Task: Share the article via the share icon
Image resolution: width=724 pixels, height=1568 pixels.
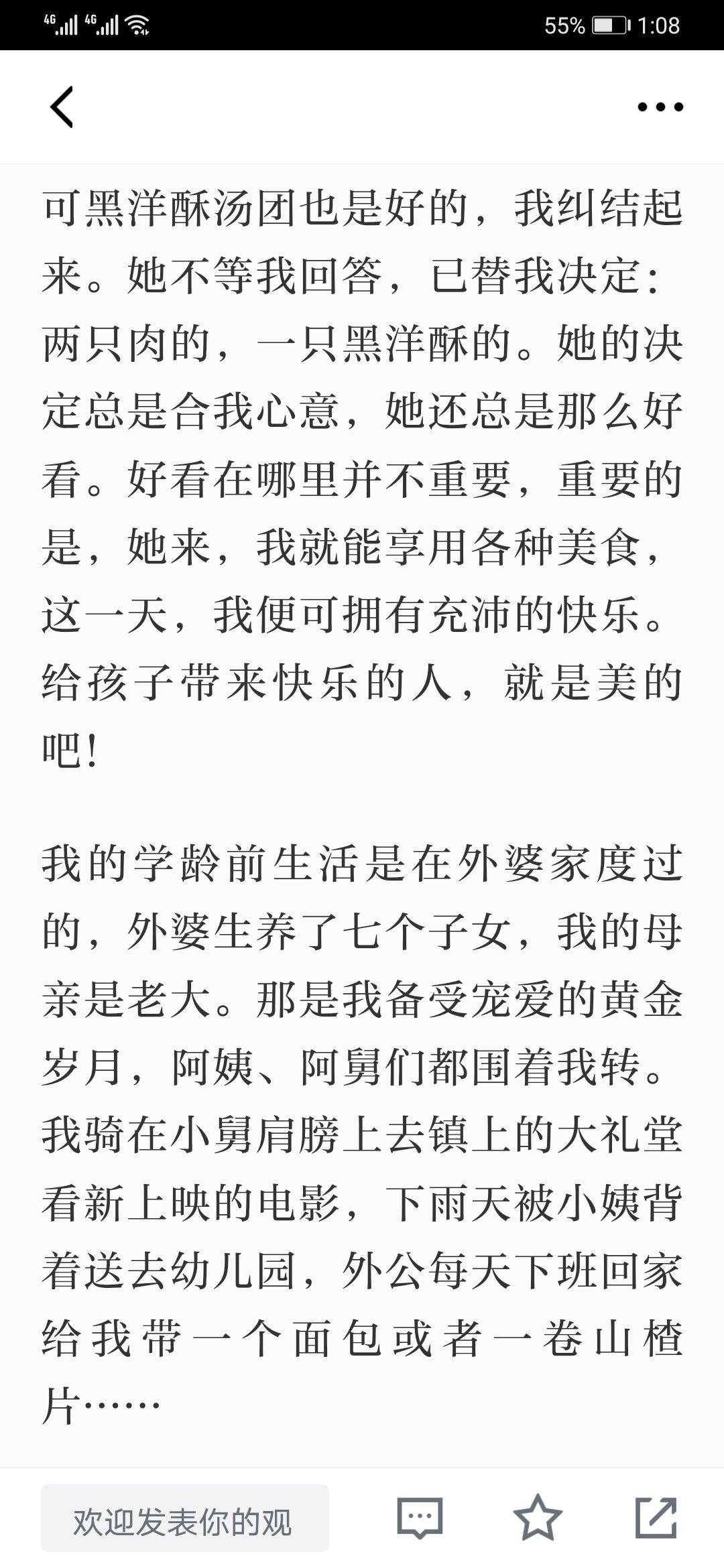Action: (x=656, y=1518)
